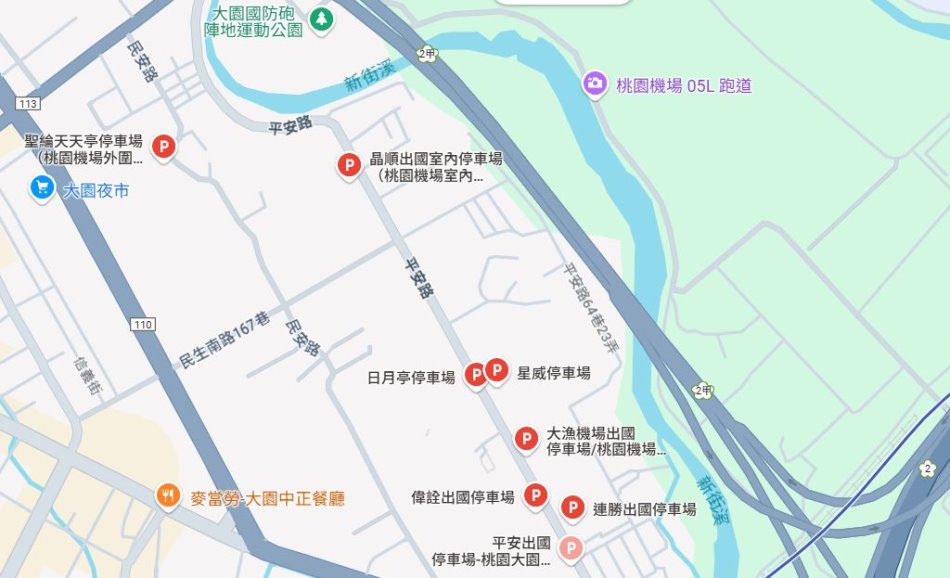Viewport: 950px width, 578px height.
Task: Open the 大園國防砲陣地運動公園 park marker
Action: [321, 19]
